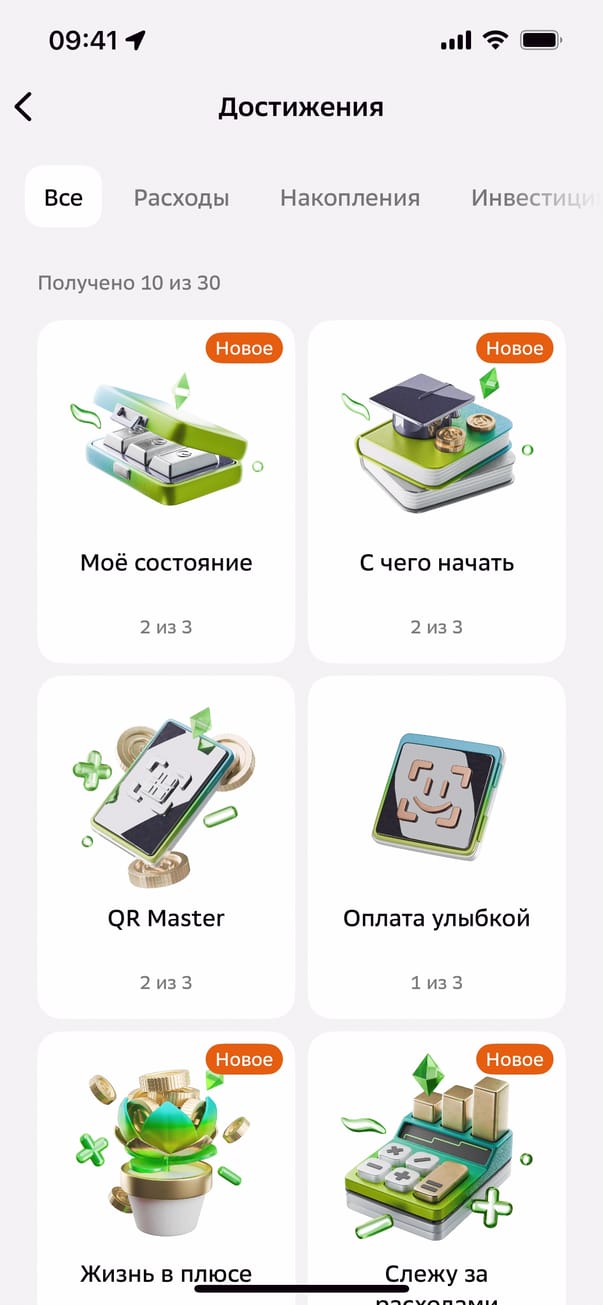Screen dimensions: 603x1305
Task: Open the Оплата улыбкой achievement card
Action: click(436, 846)
